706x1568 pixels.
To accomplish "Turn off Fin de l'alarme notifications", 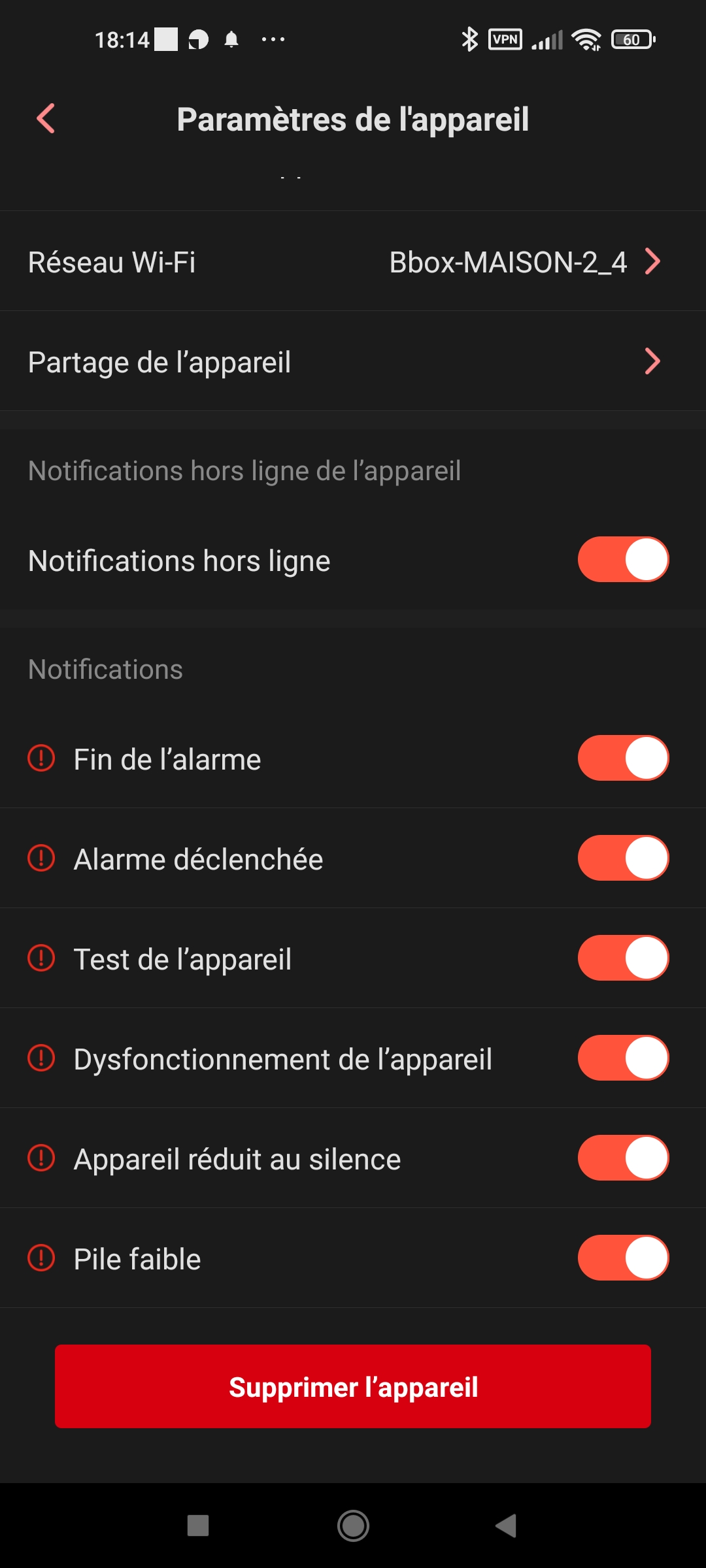I will point(623,759).
